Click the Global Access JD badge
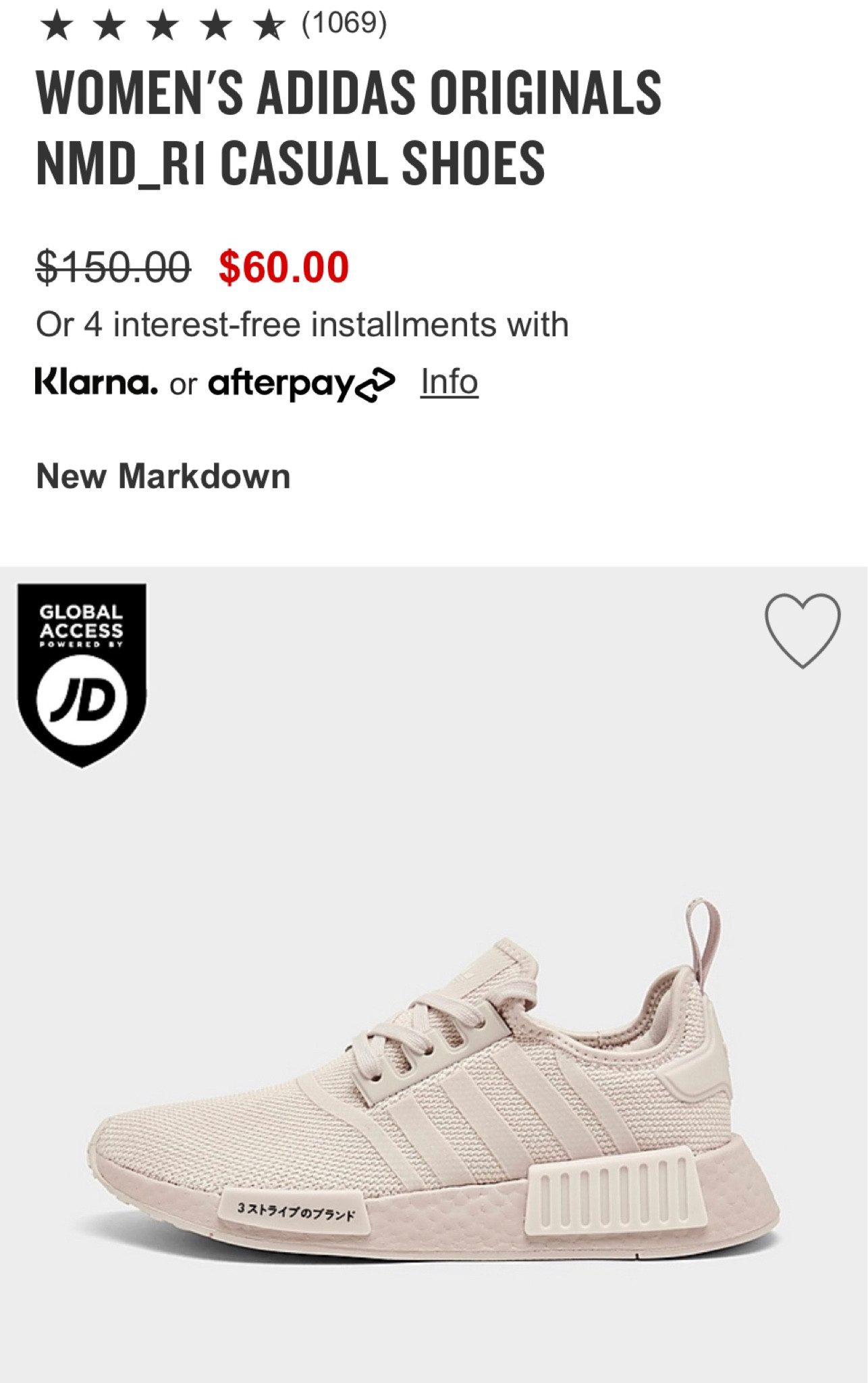Viewport: 868px width, 1383px height. coord(81,675)
